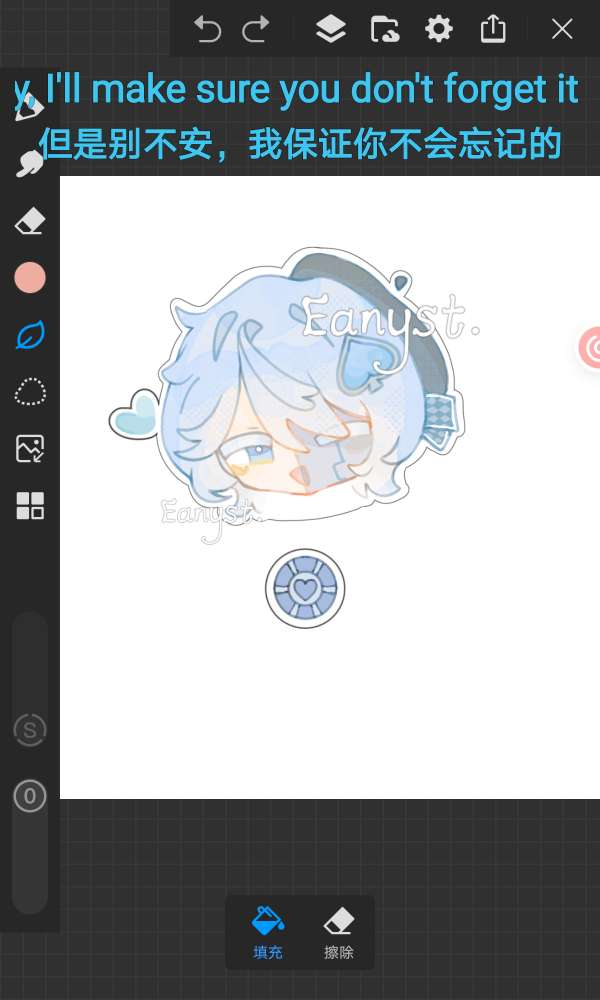
Task: Share or export the artwork
Action: click(493, 29)
